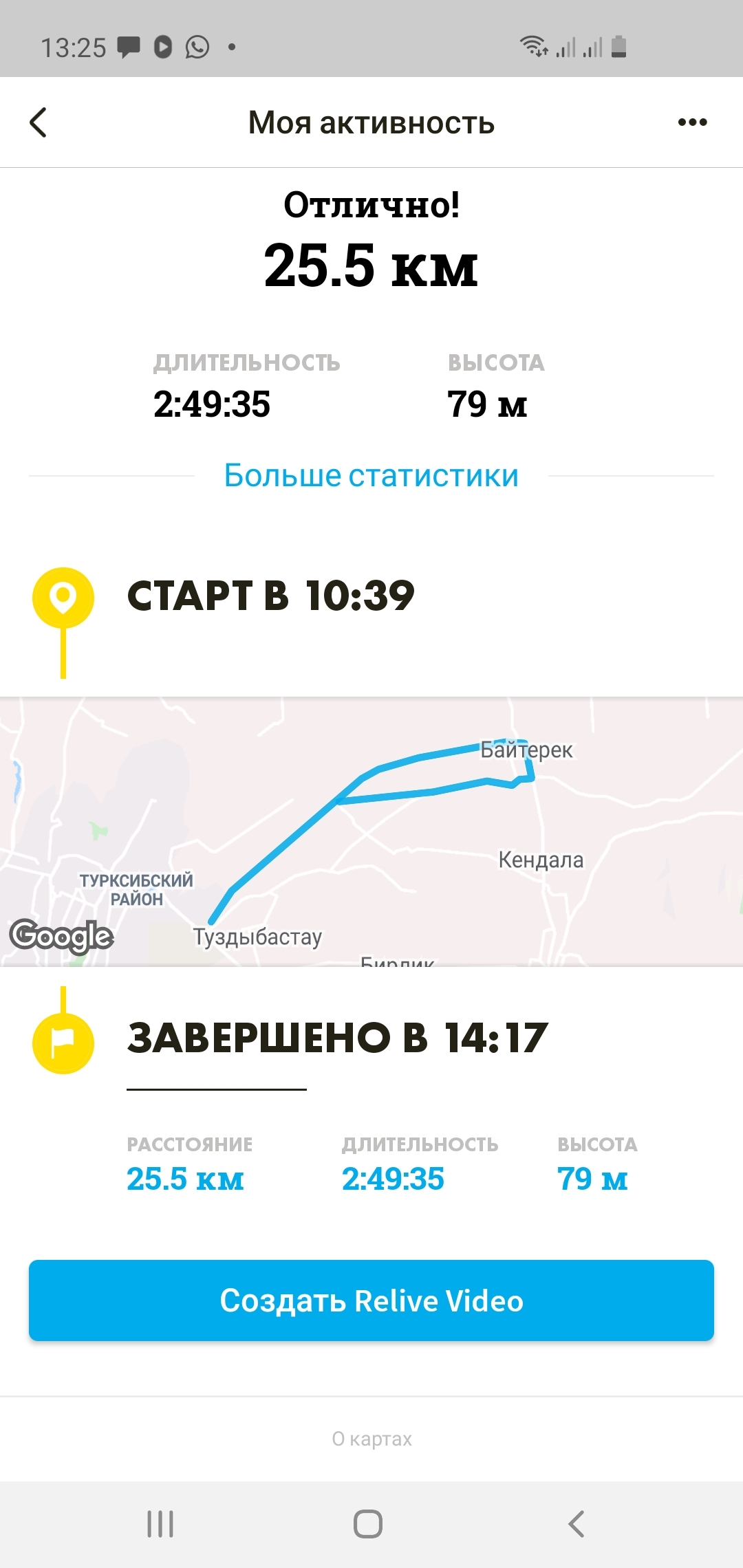This screenshot has width=743, height=1568.
Task: Open the three-dot overflow menu
Action: pos(692,123)
